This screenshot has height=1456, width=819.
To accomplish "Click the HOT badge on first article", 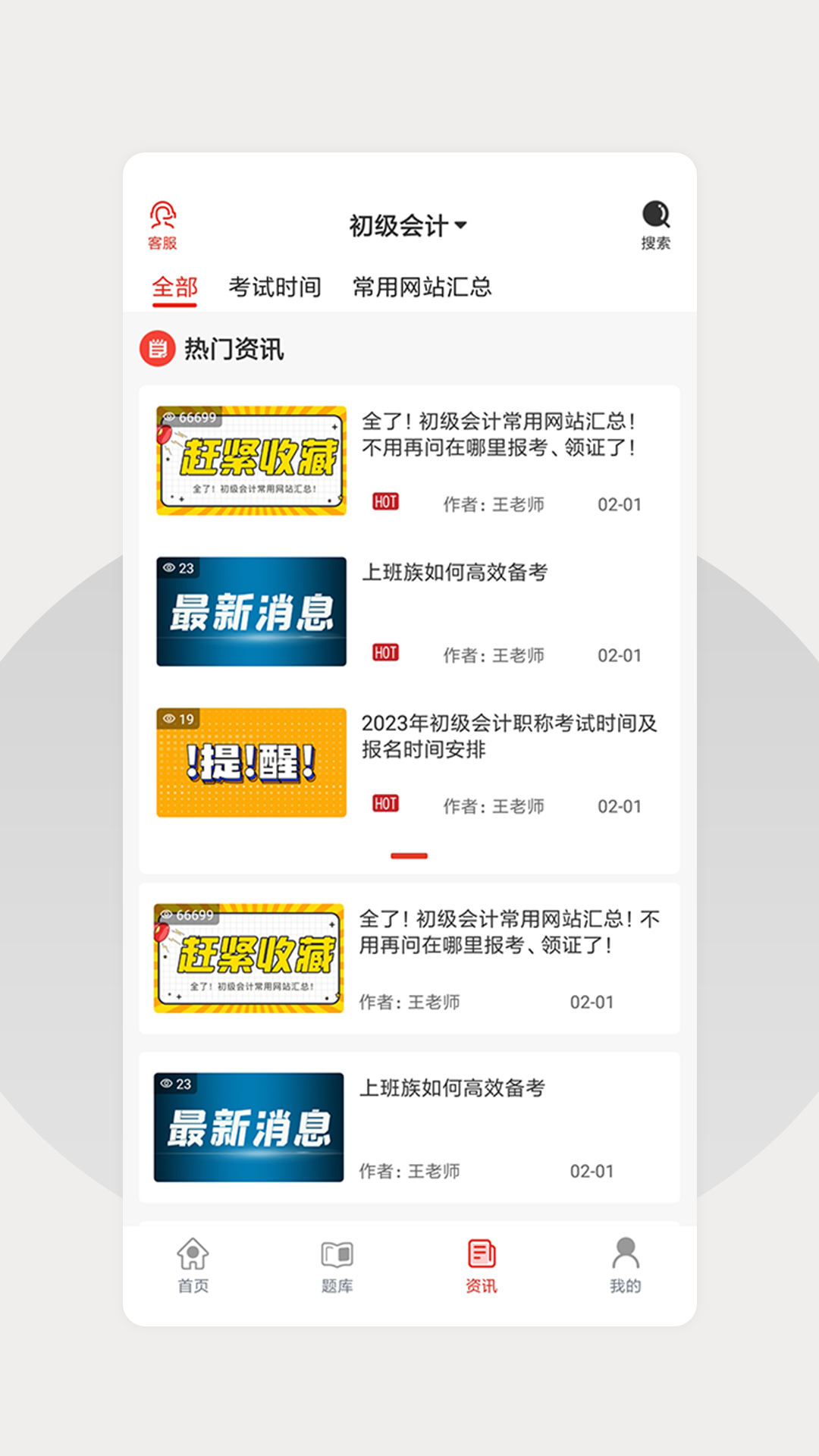I will click(386, 502).
